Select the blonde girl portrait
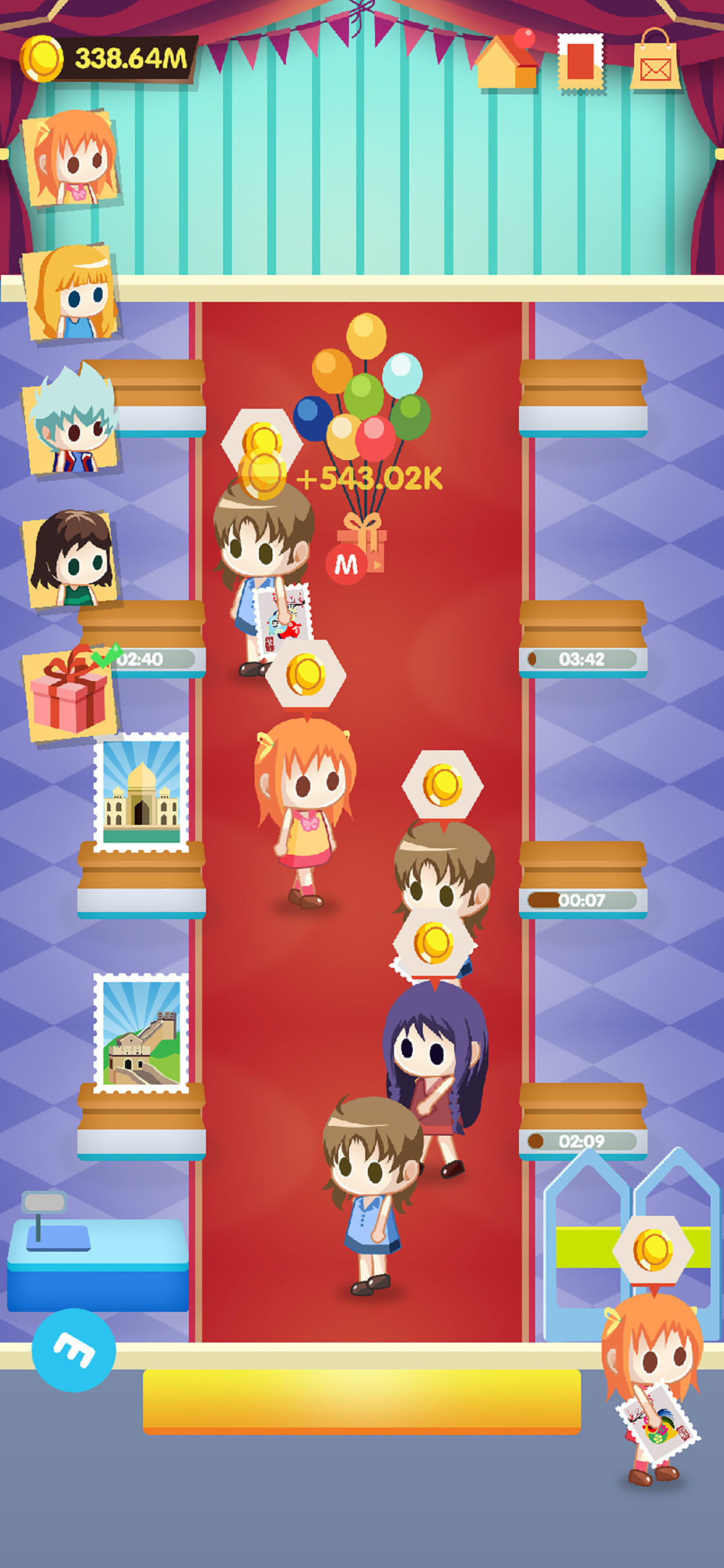 (72, 293)
